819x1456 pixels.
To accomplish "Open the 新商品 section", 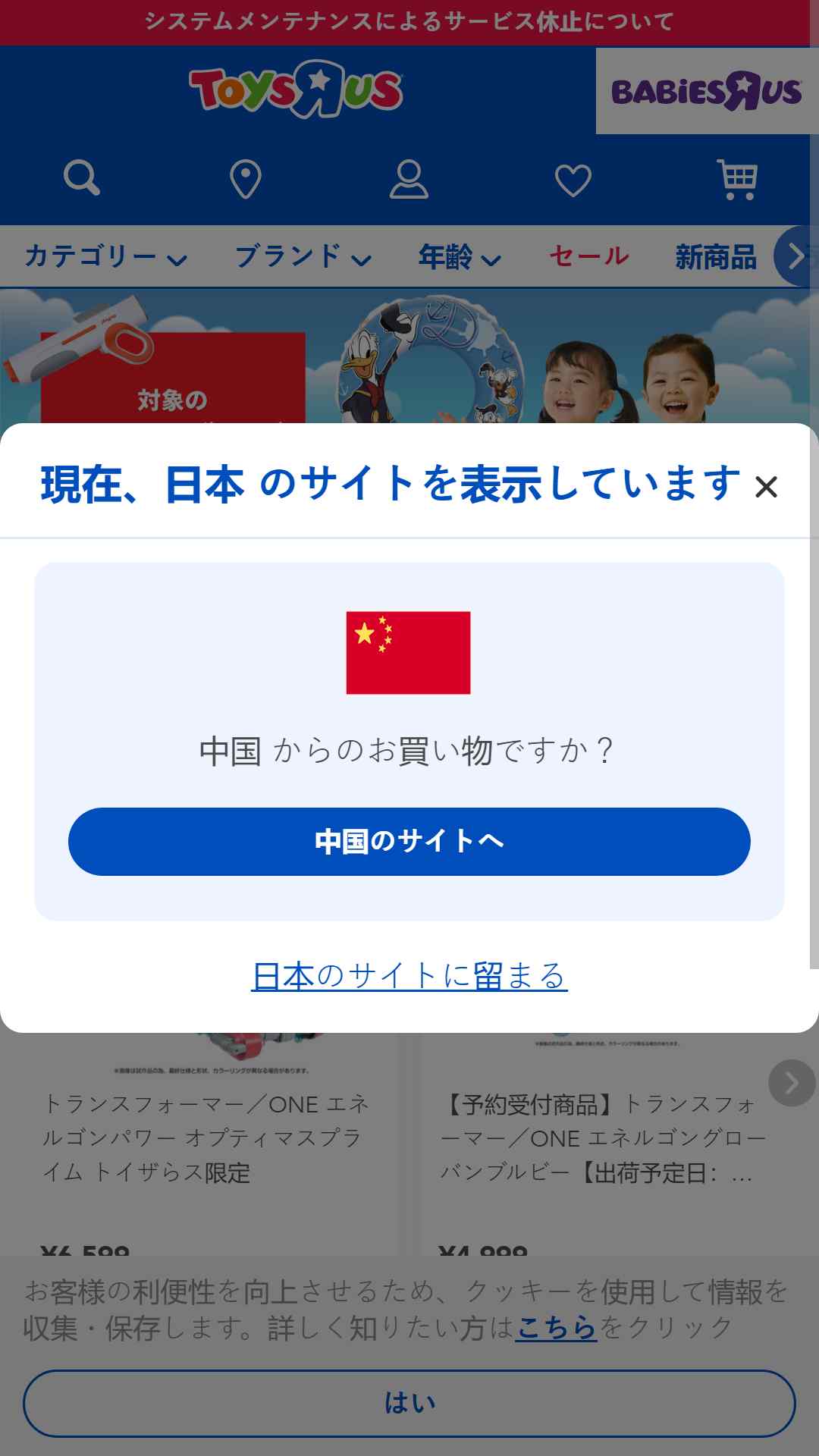I will 715,257.
